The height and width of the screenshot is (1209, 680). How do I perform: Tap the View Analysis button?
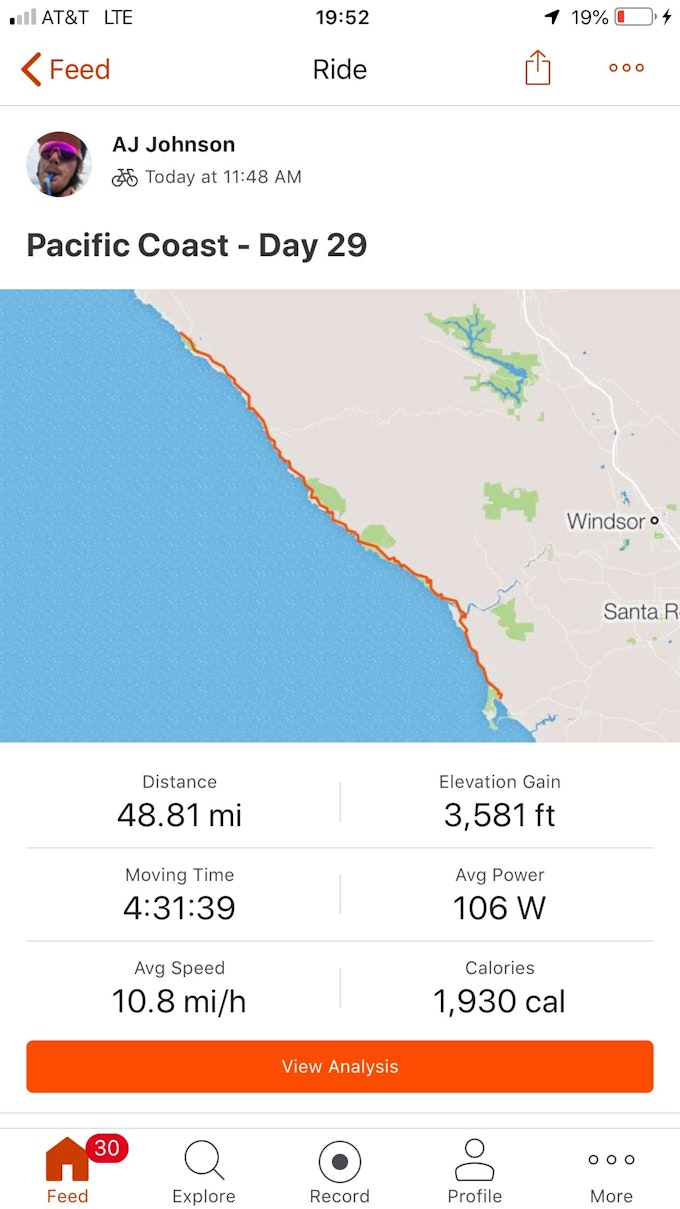coord(340,1066)
